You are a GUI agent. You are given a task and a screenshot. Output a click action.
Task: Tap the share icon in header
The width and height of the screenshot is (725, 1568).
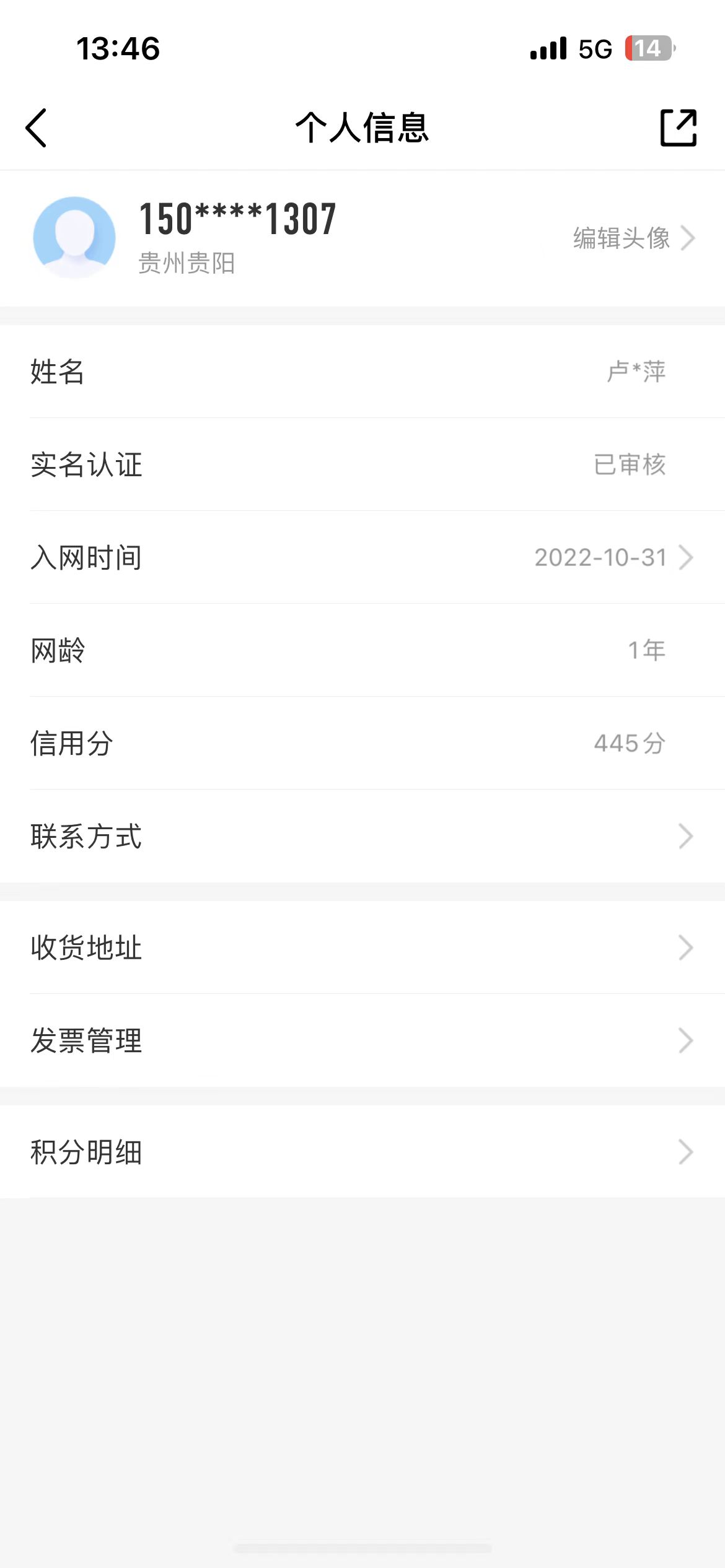pyautogui.click(x=679, y=128)
